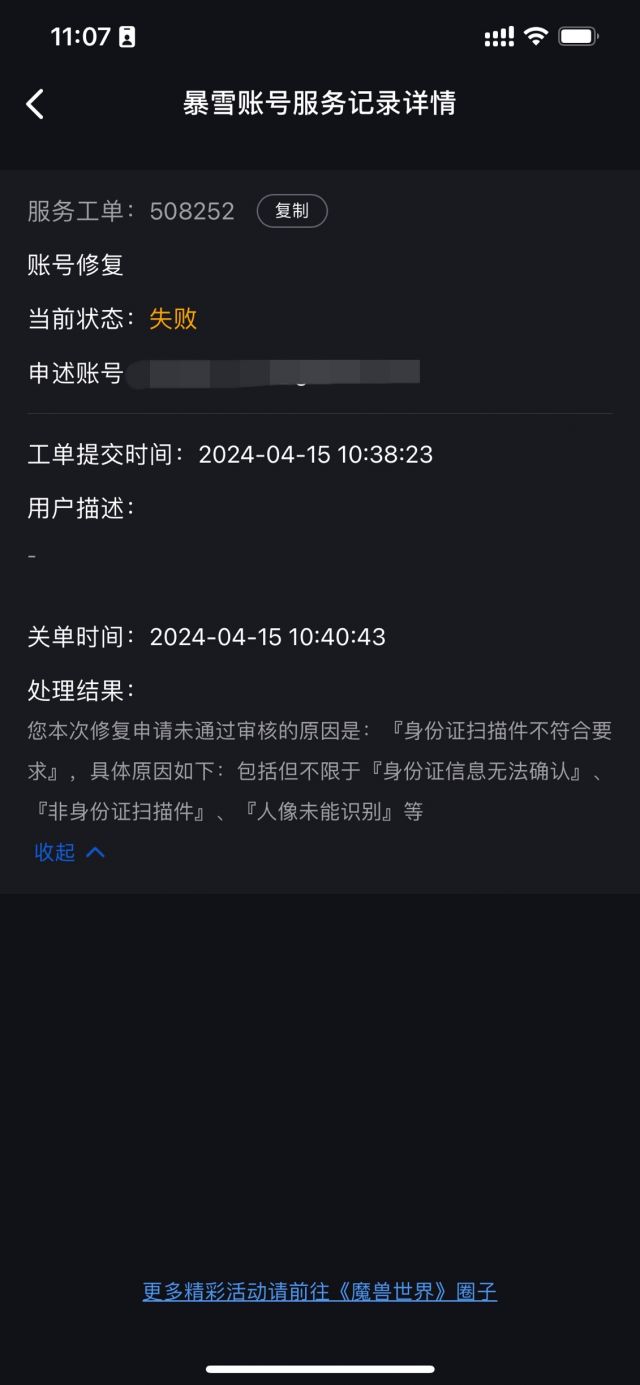Open the 《魔兽世界》圈子 activities link
Screen dimensions: 640x1385
tap(320, 1291)
